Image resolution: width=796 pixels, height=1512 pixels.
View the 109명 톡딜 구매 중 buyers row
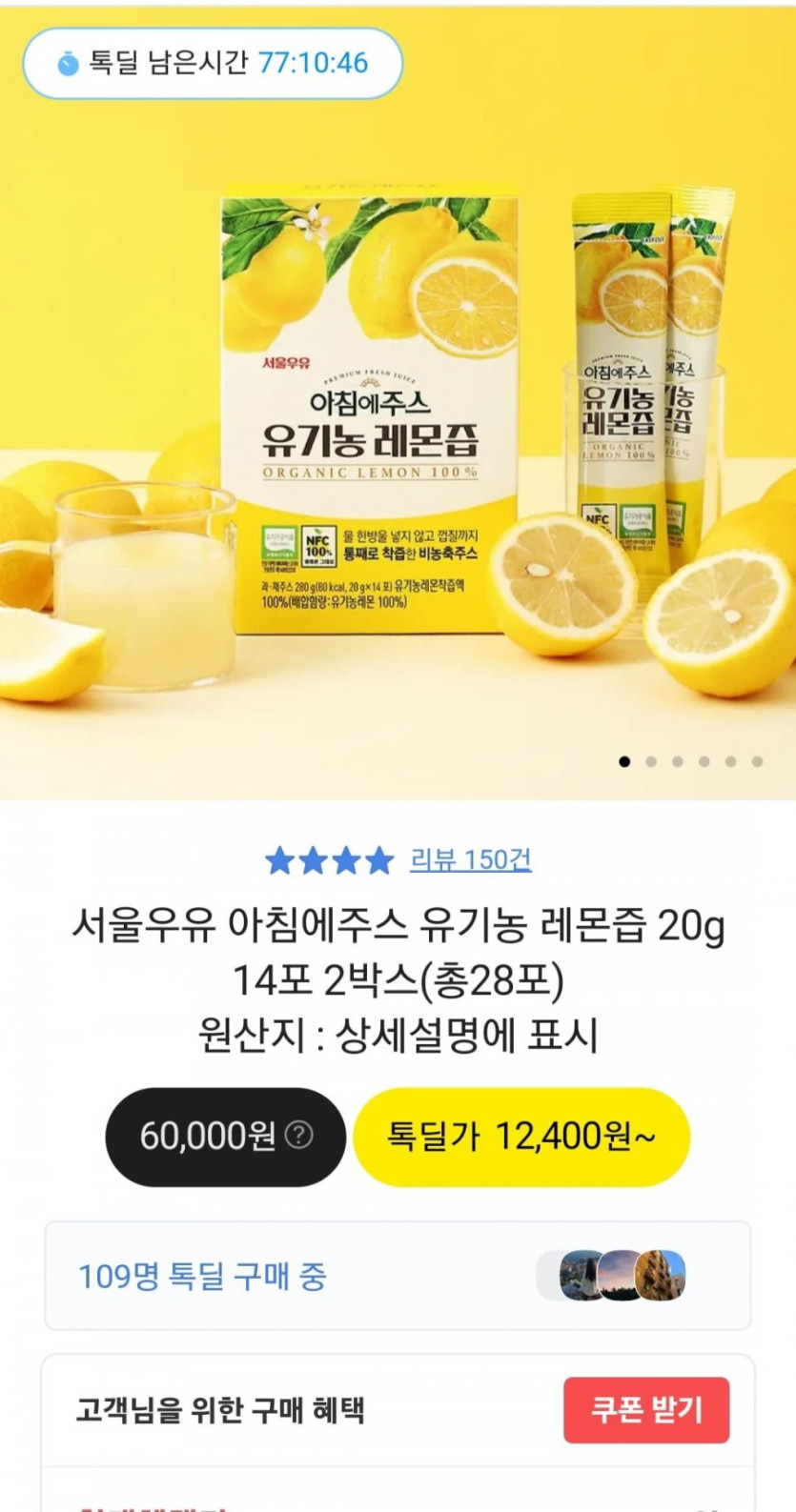398,1276
